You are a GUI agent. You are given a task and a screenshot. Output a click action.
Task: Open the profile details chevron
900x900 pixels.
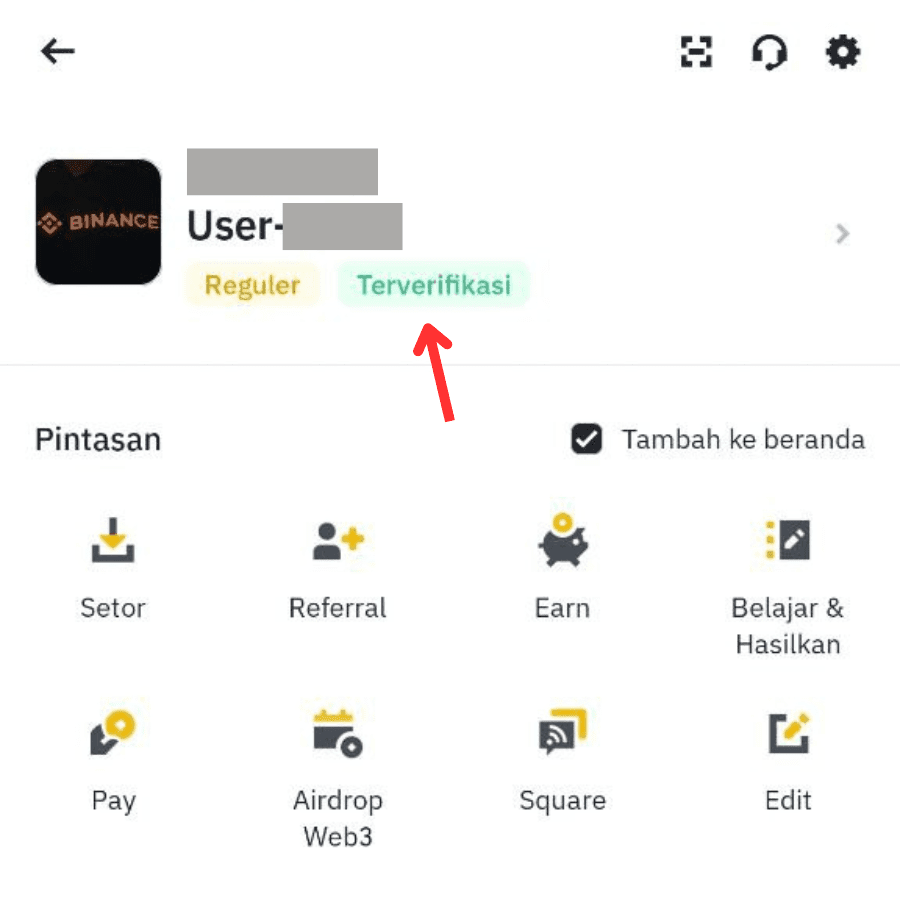(843, 234)
